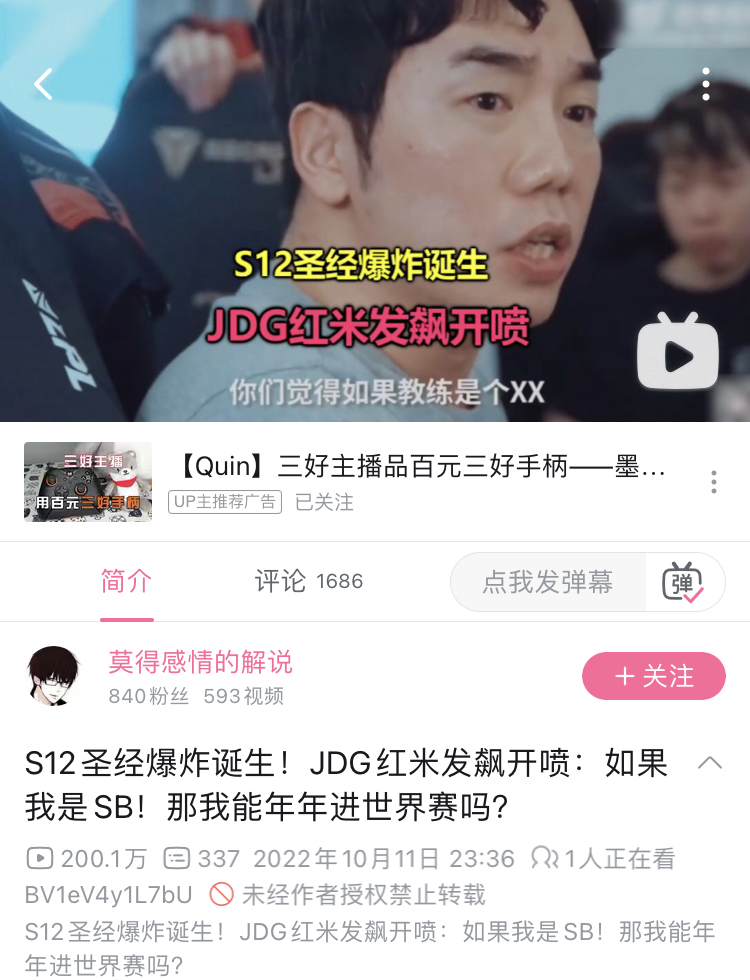
Task: Open the three-dot menu beside the ad title
Action: (714, 482)
